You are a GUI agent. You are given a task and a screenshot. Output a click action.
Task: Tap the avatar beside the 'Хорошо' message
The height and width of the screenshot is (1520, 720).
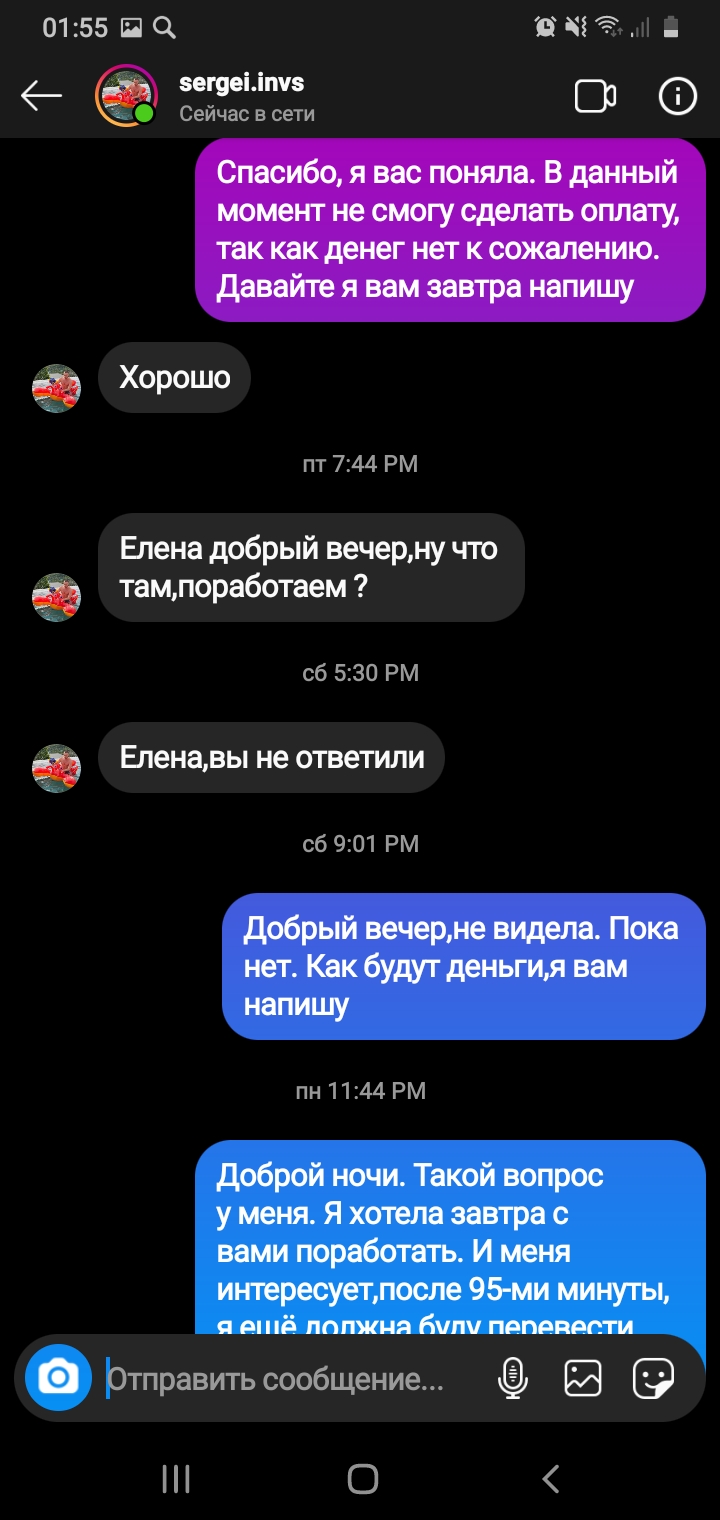coord(56,388)
